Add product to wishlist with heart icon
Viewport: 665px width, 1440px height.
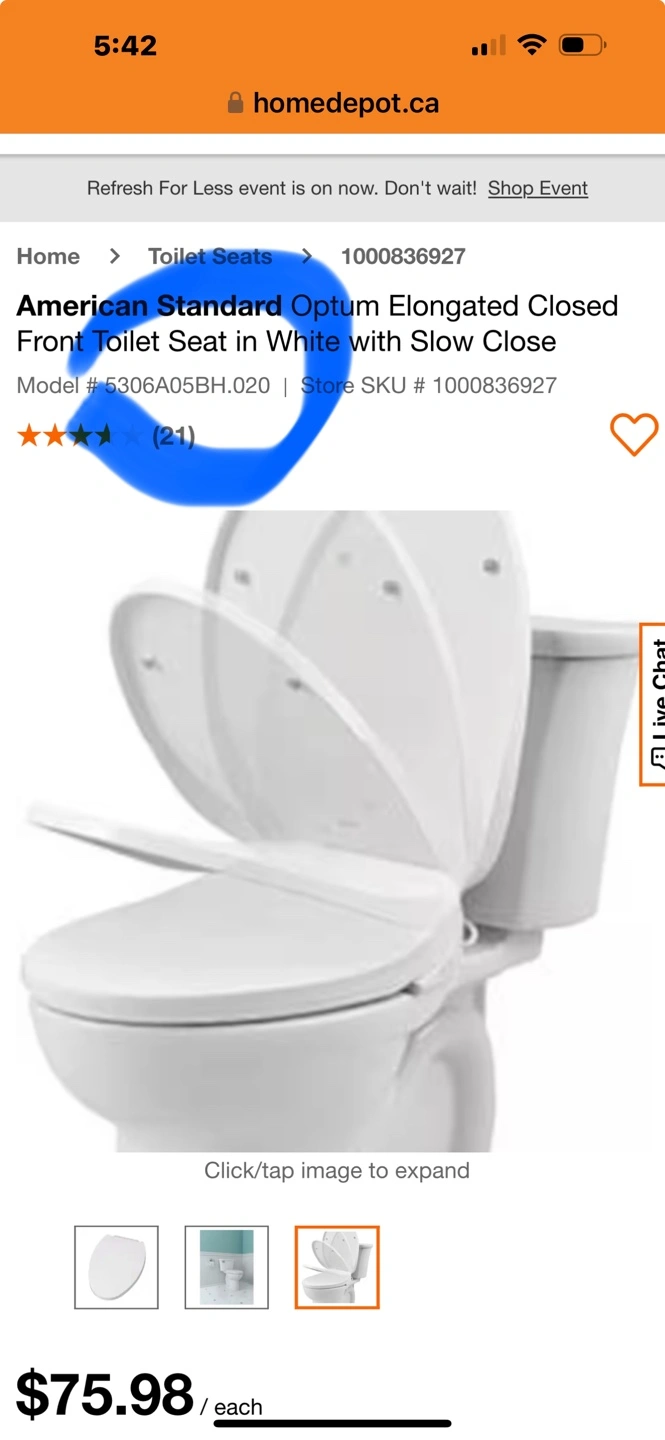[x=634, y=434]
